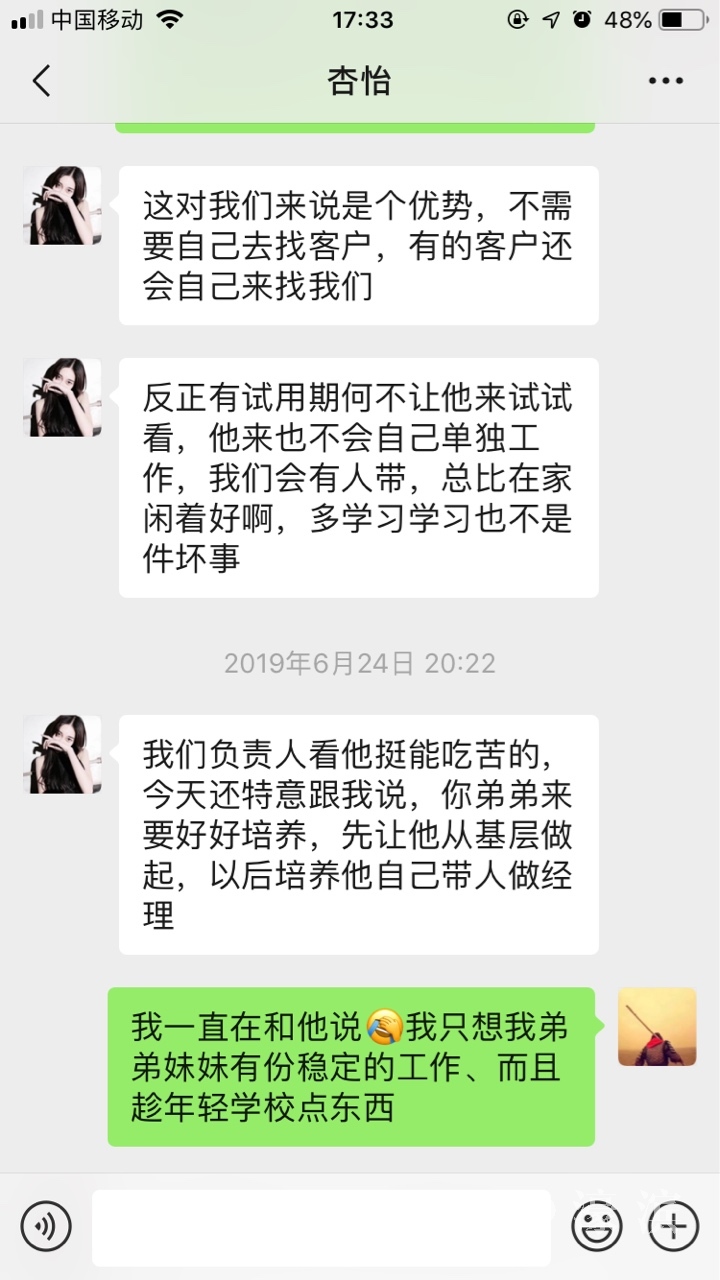The image size is (720, 1280).
Task: View 杏怡's profile from the 我们负责人 message avatar
Action: pyautogui.click(x=62, y=754)
